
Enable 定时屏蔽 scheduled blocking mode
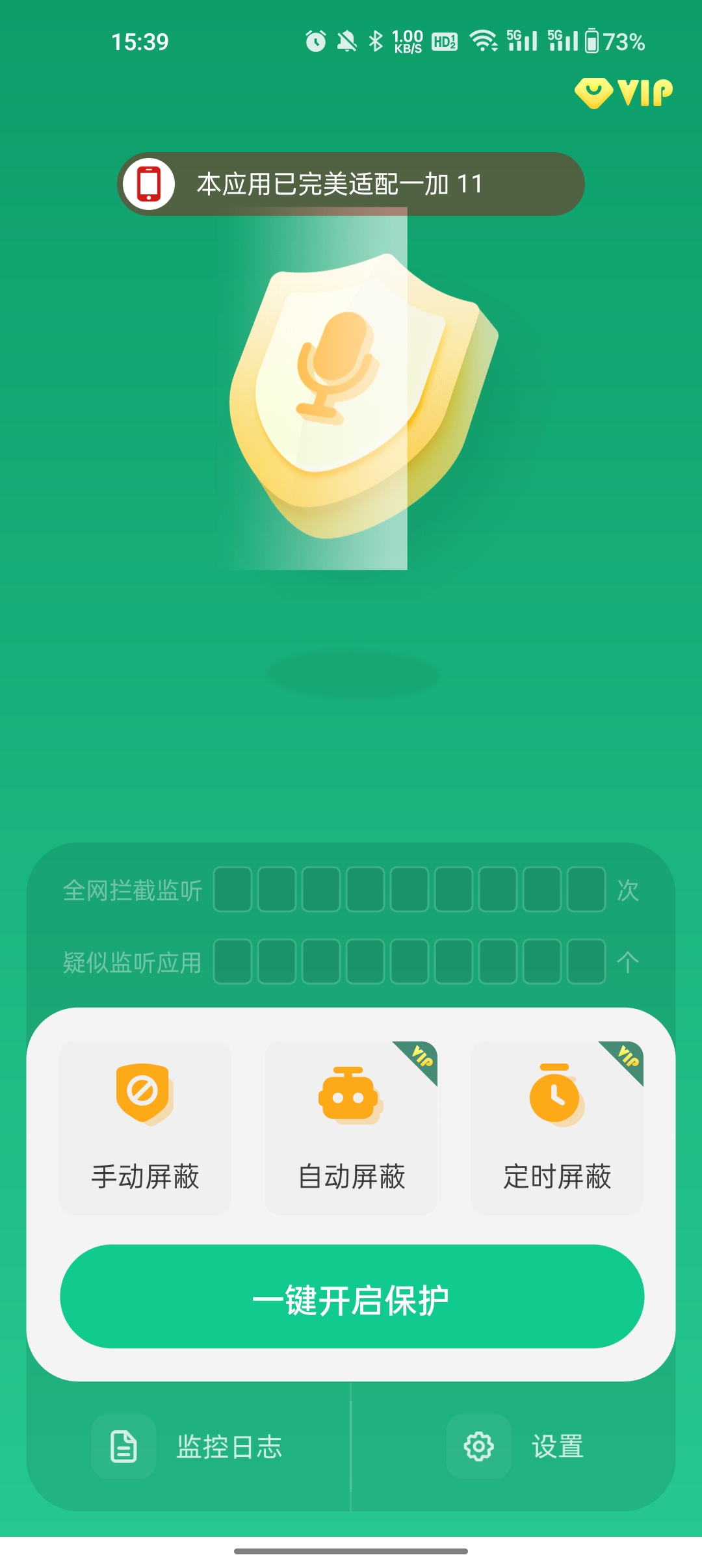point(558,1144)
